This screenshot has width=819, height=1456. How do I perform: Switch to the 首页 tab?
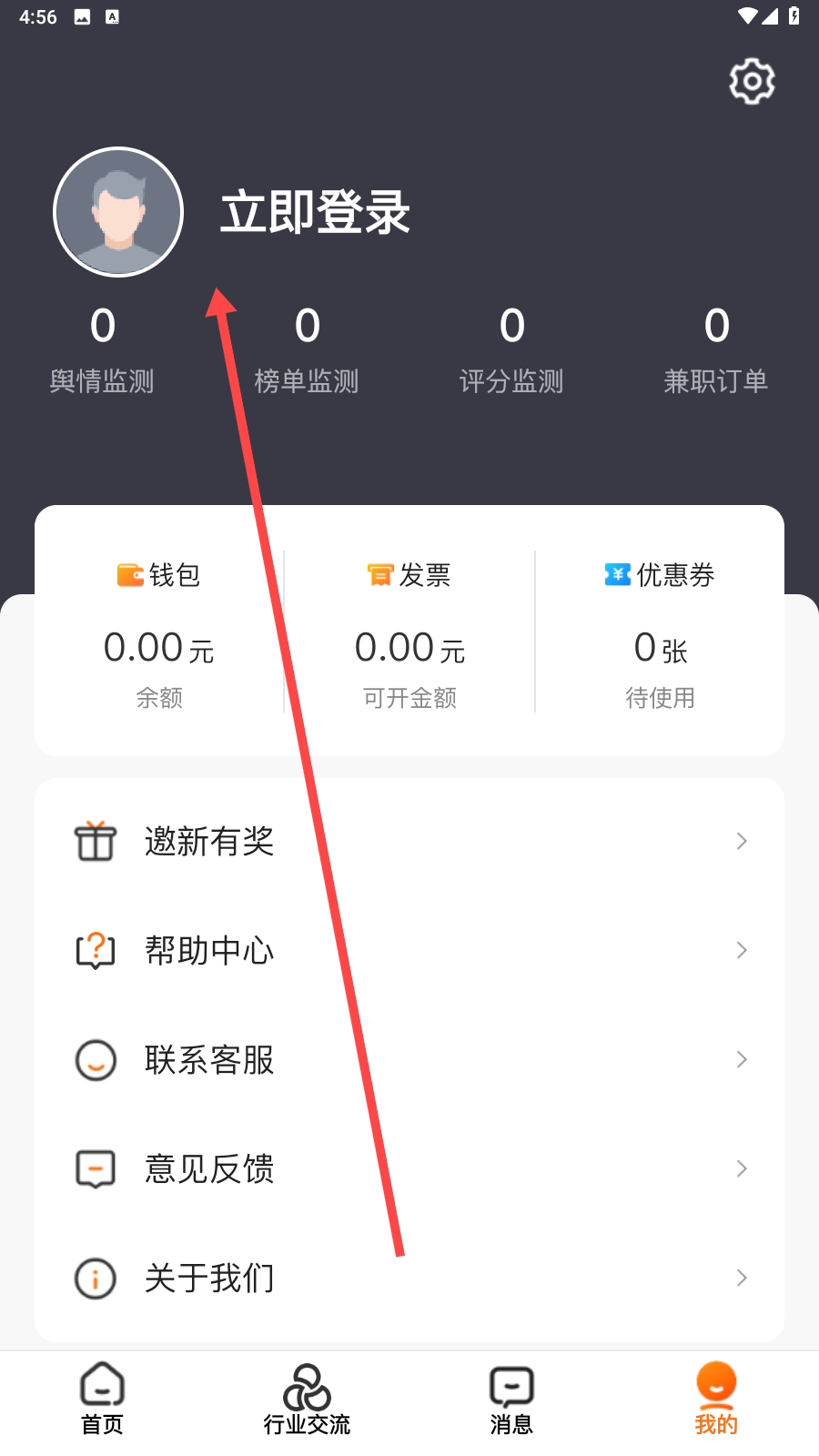coord(102,1400)
